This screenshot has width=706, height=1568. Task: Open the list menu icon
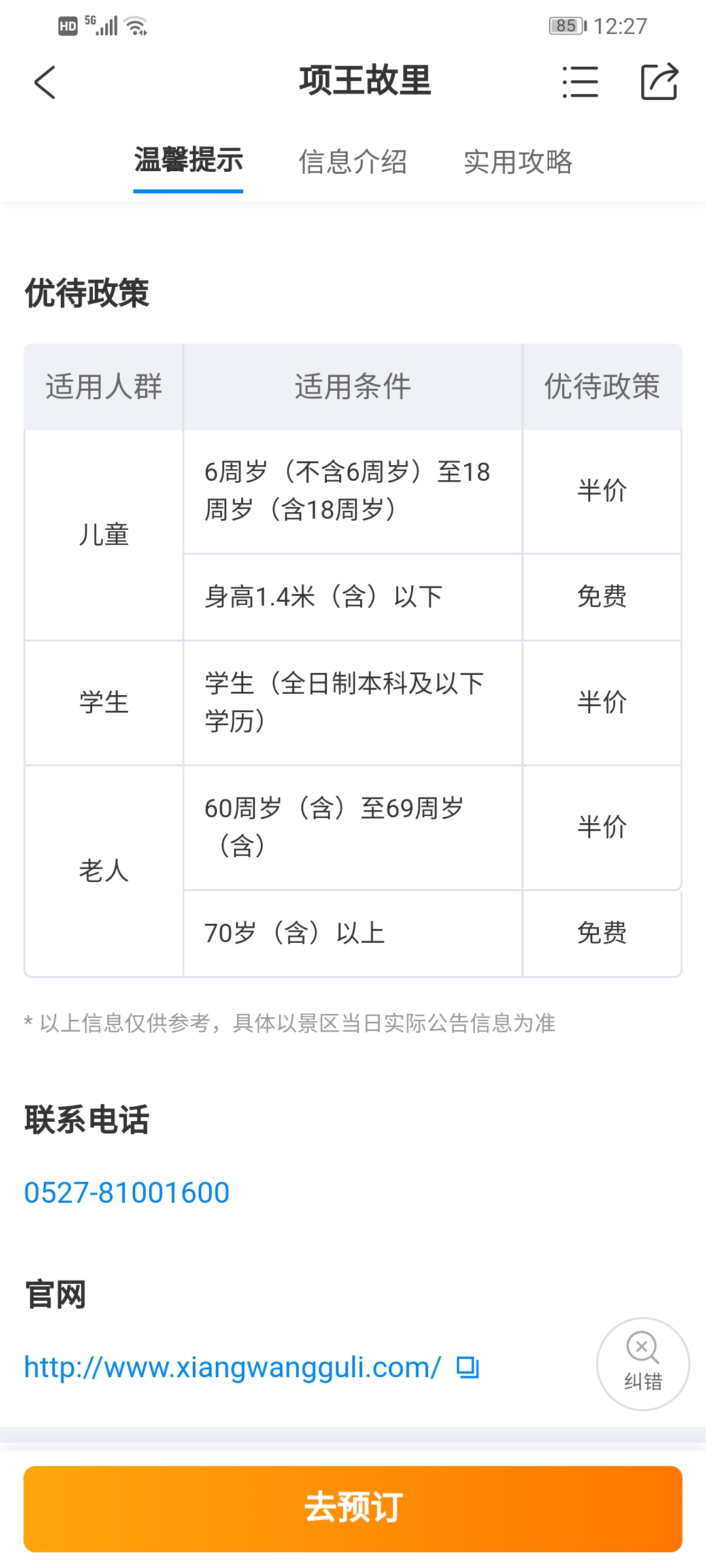(x=580, y=82)
